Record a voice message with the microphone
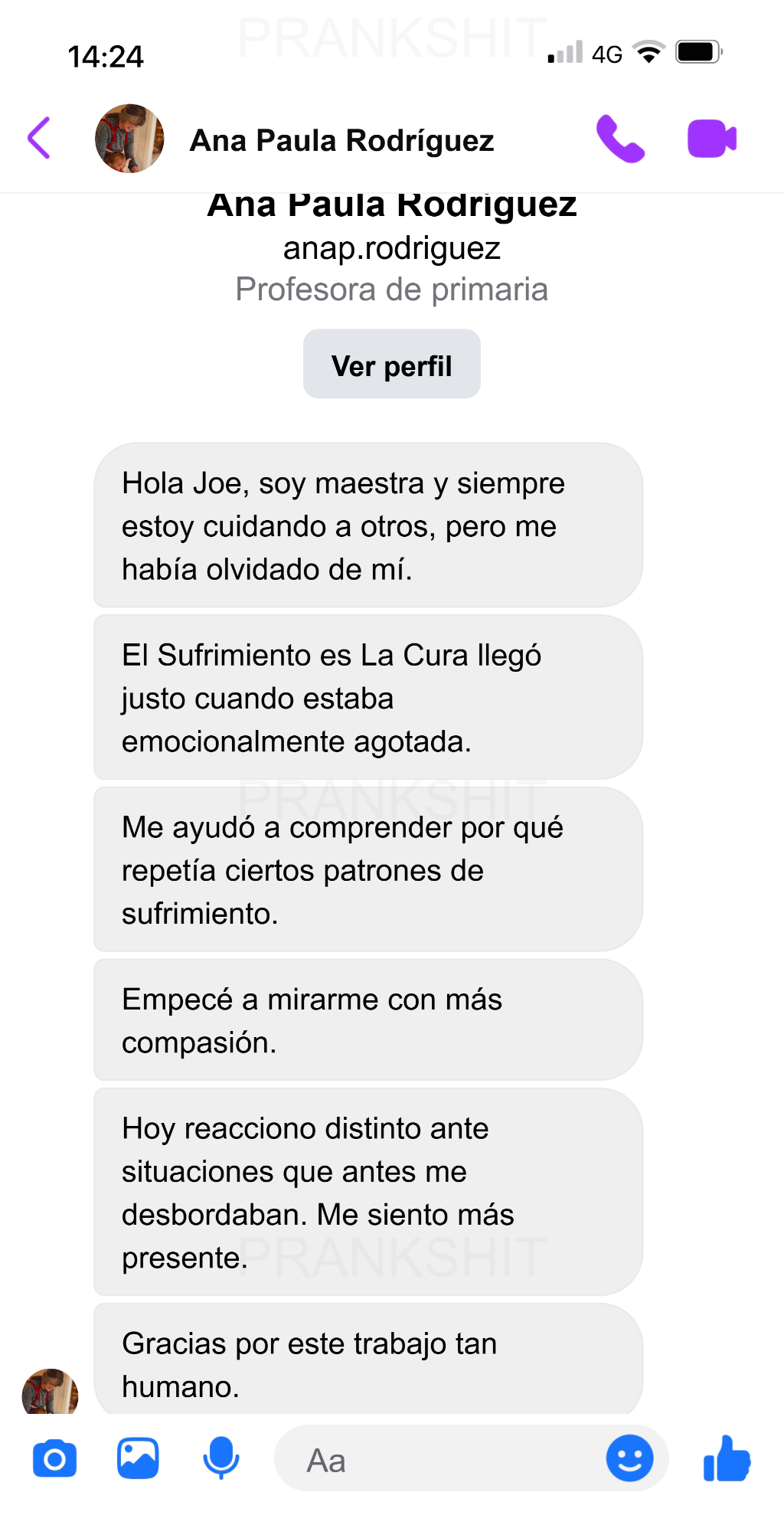Screen dimensions: 784x1525 [220, 1459]
